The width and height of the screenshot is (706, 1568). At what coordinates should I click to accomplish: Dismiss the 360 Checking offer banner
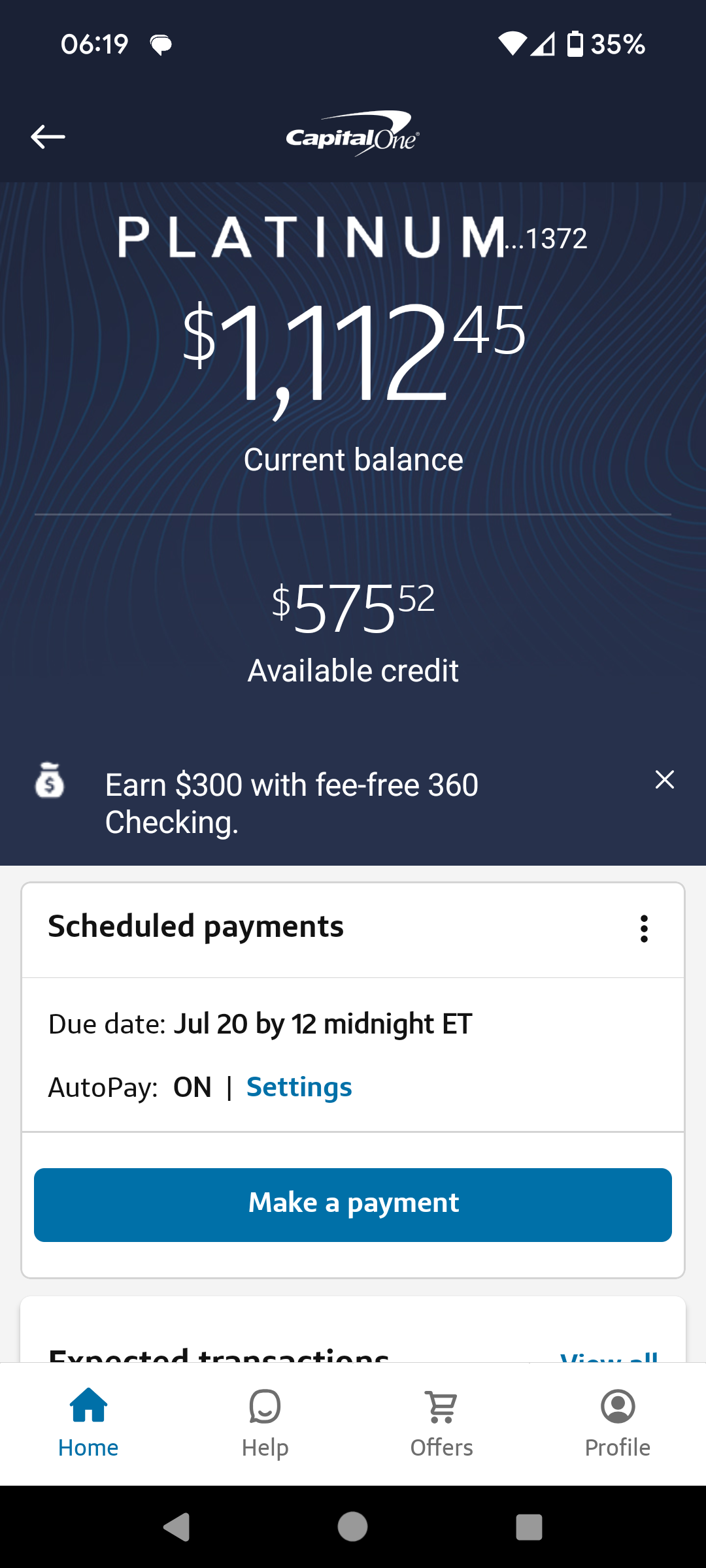click(x=664, y=779)
